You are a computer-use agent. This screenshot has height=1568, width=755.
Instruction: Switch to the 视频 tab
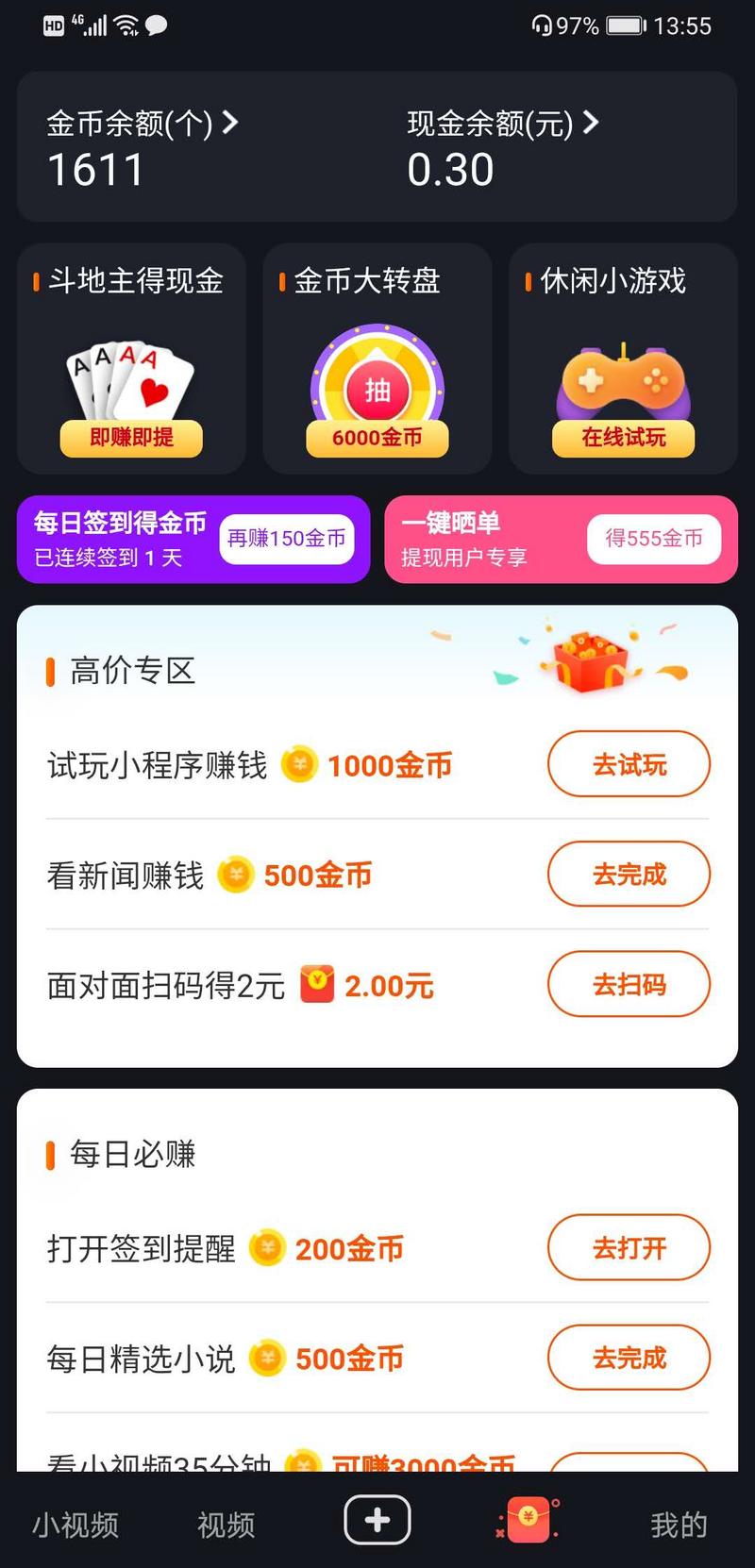pos(226,1525)
